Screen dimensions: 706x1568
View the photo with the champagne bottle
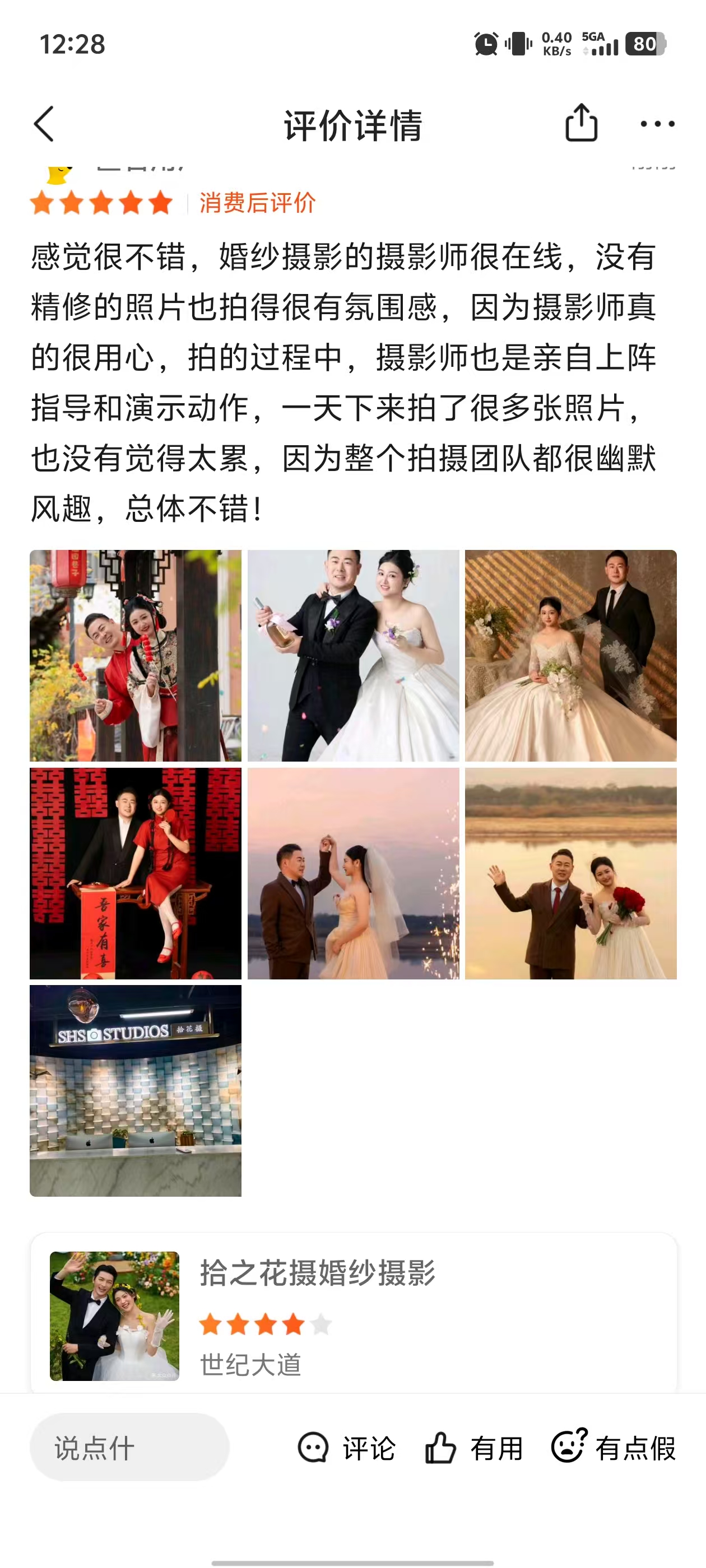(352, 656)
